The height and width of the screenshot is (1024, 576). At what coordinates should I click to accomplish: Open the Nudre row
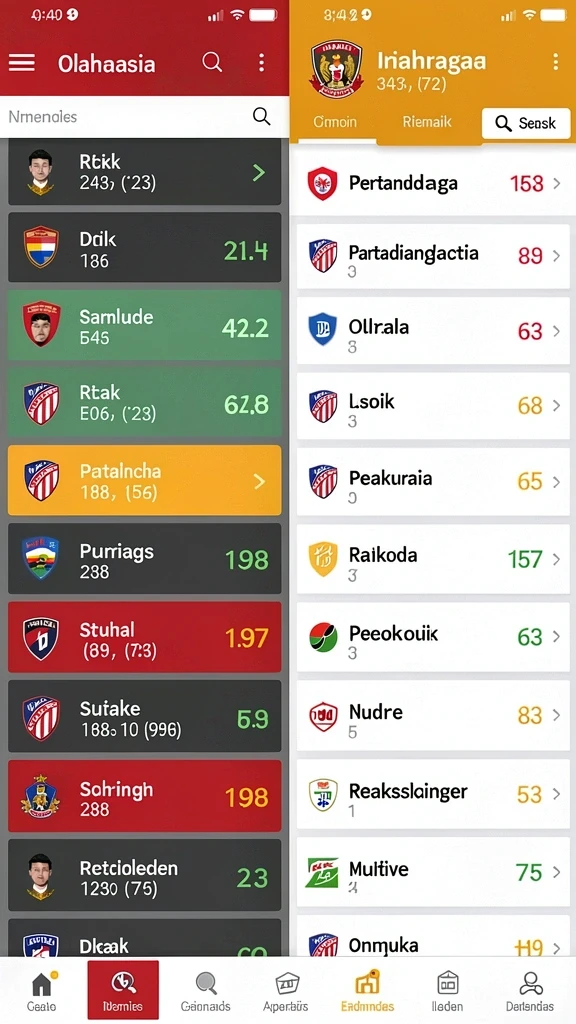click(x=433, y=716)
